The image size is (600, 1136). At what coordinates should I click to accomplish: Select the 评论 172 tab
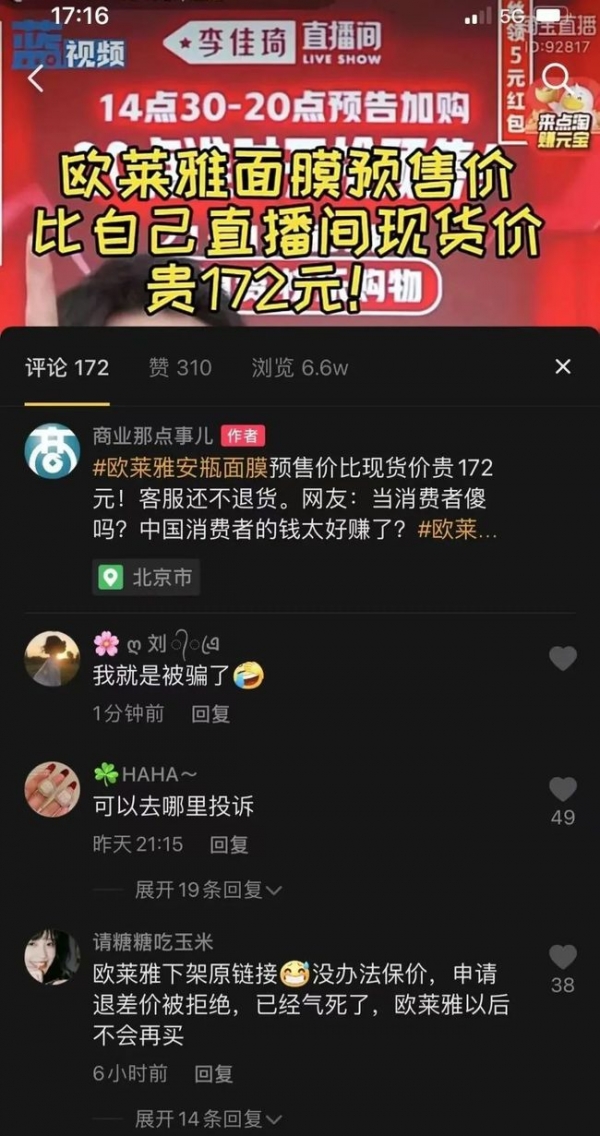(x=67, y=368)
